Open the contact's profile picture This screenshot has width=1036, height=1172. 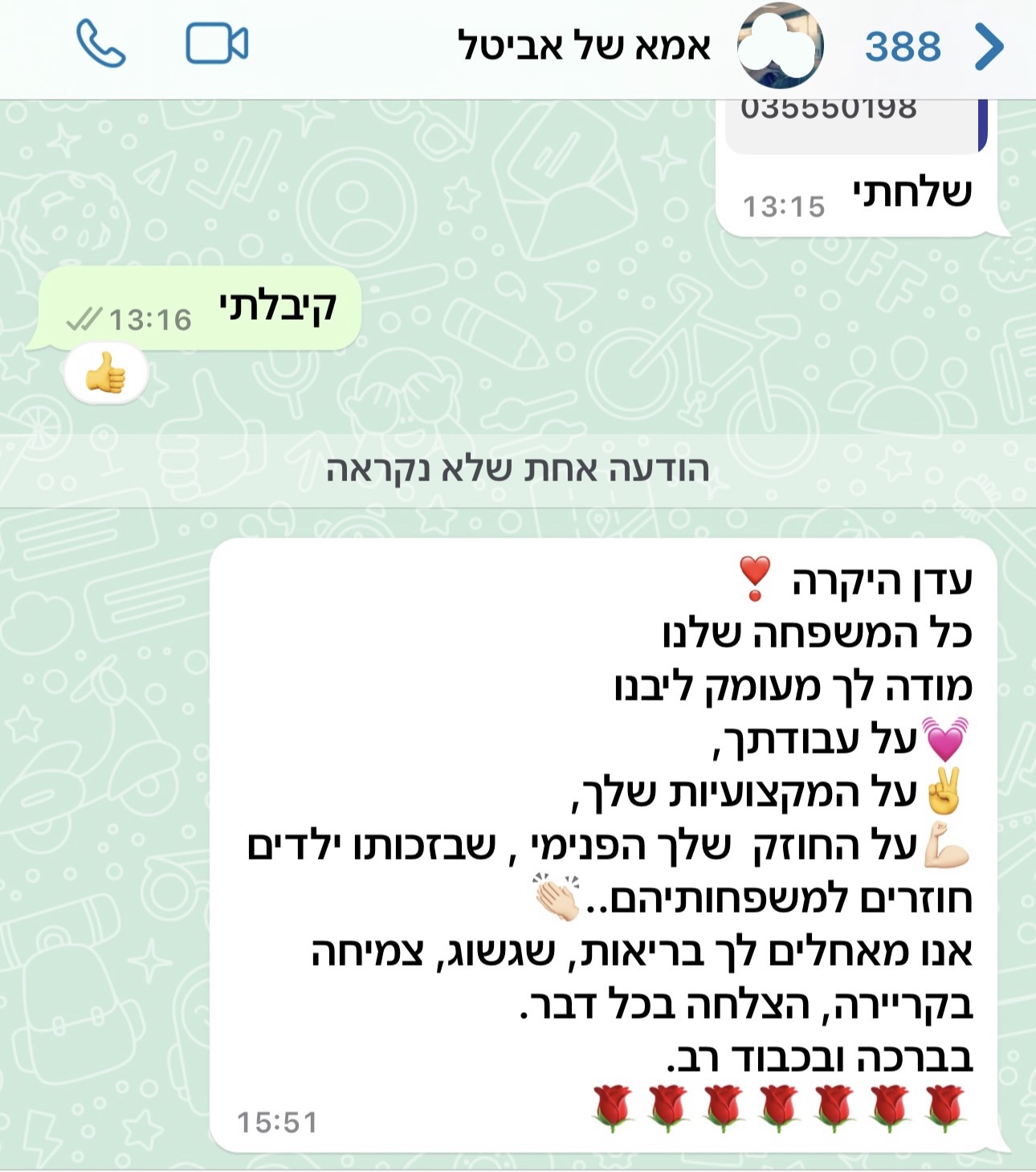(x=780, y=47)
